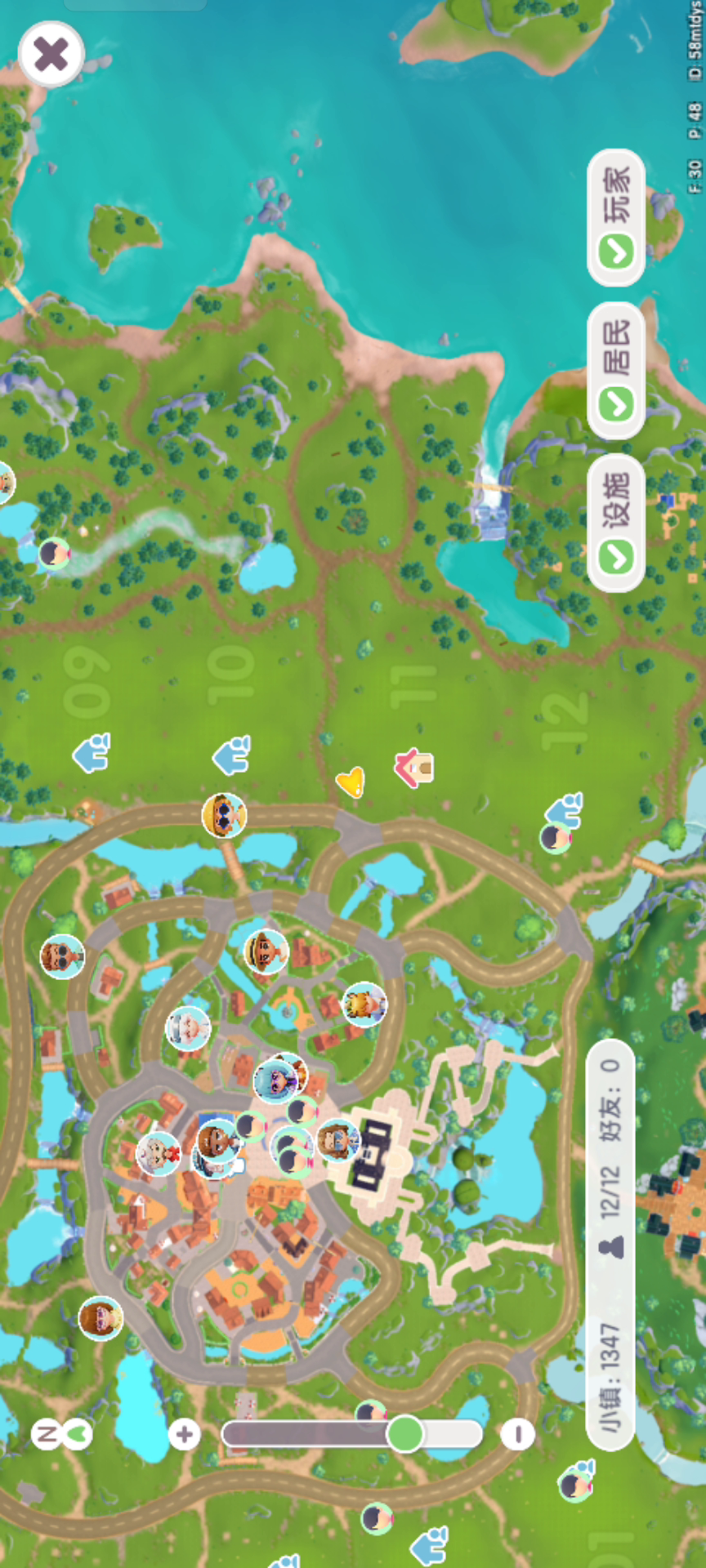Screen dimensions: 706x1568
Task: Select the pink house marker
Action: 415,768
